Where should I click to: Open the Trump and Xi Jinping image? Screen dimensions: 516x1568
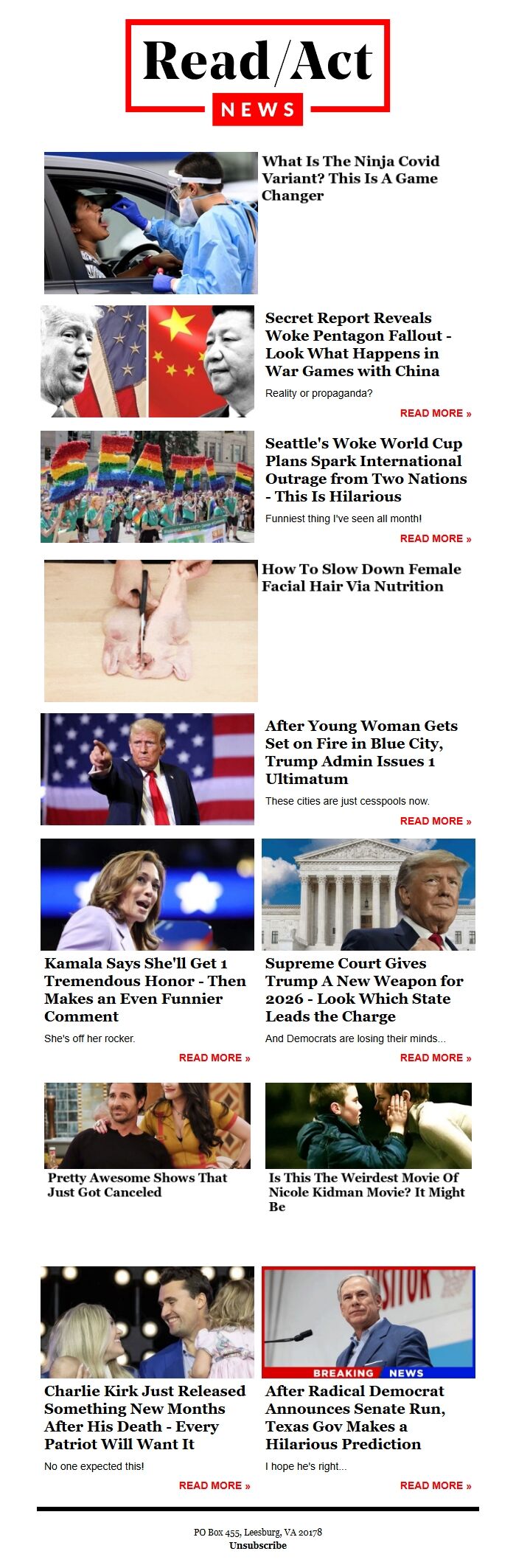click(x=147, y=361)
